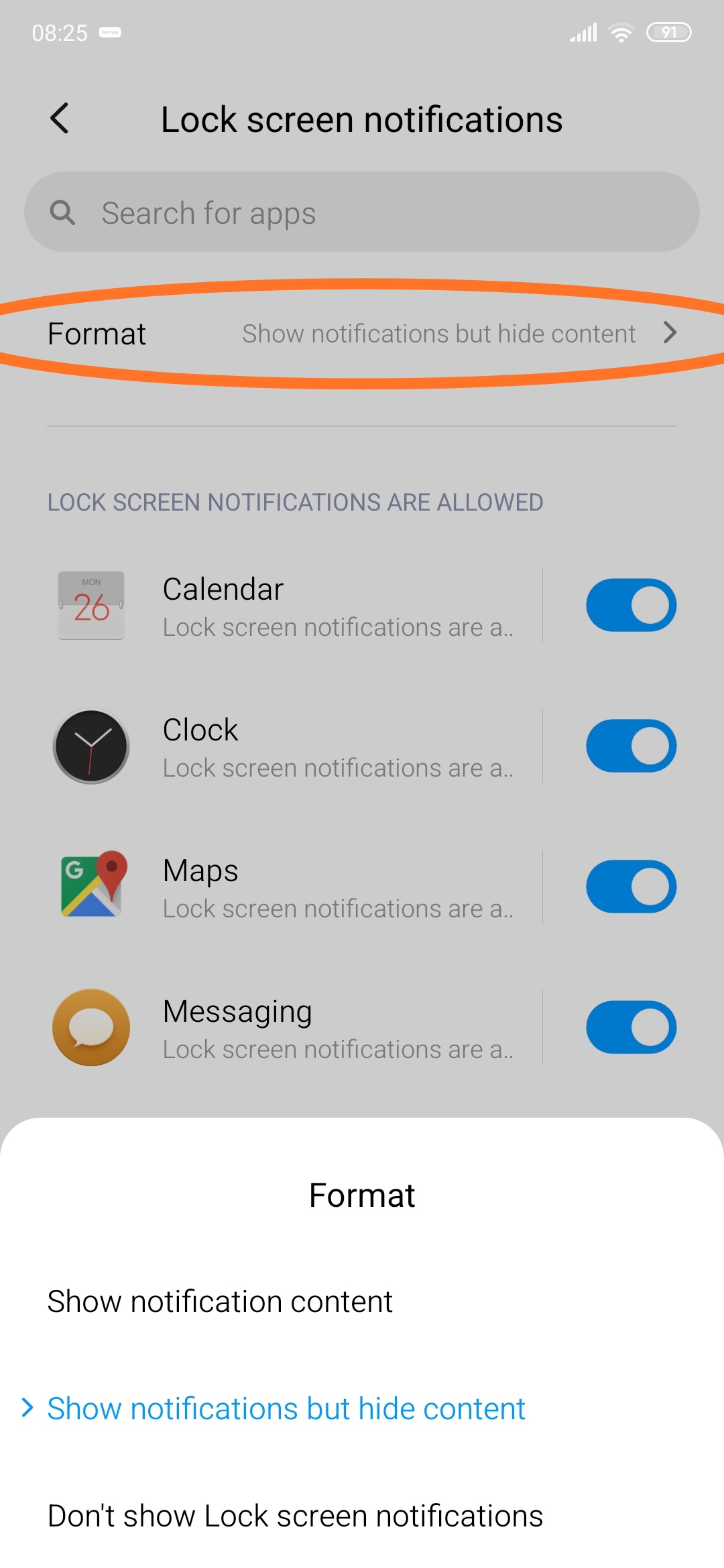The image size is (724, 1568).
Task: Go back from Lock screen notifications
Action: (60, 119)
